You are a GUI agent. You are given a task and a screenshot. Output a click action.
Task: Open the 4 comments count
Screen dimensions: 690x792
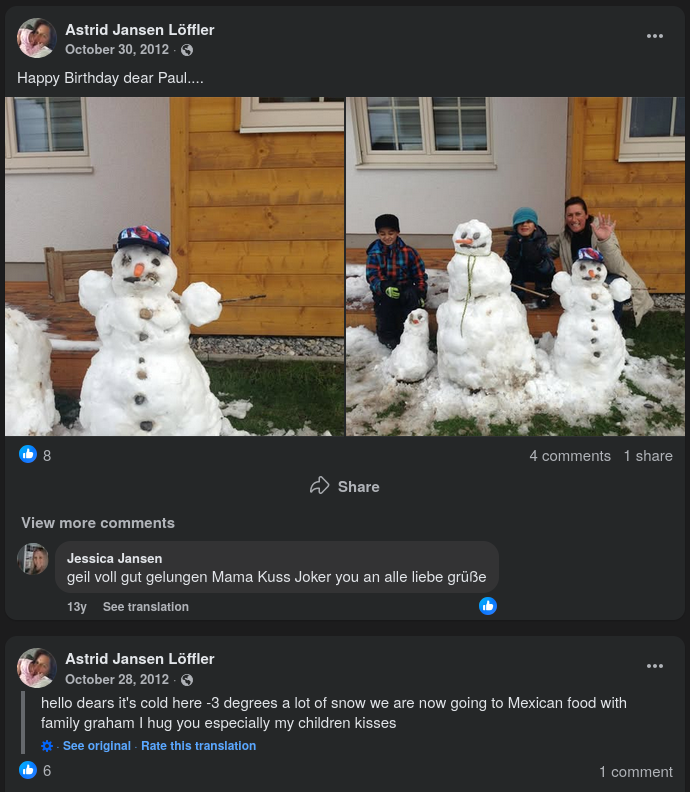click(x=570, y=456)
